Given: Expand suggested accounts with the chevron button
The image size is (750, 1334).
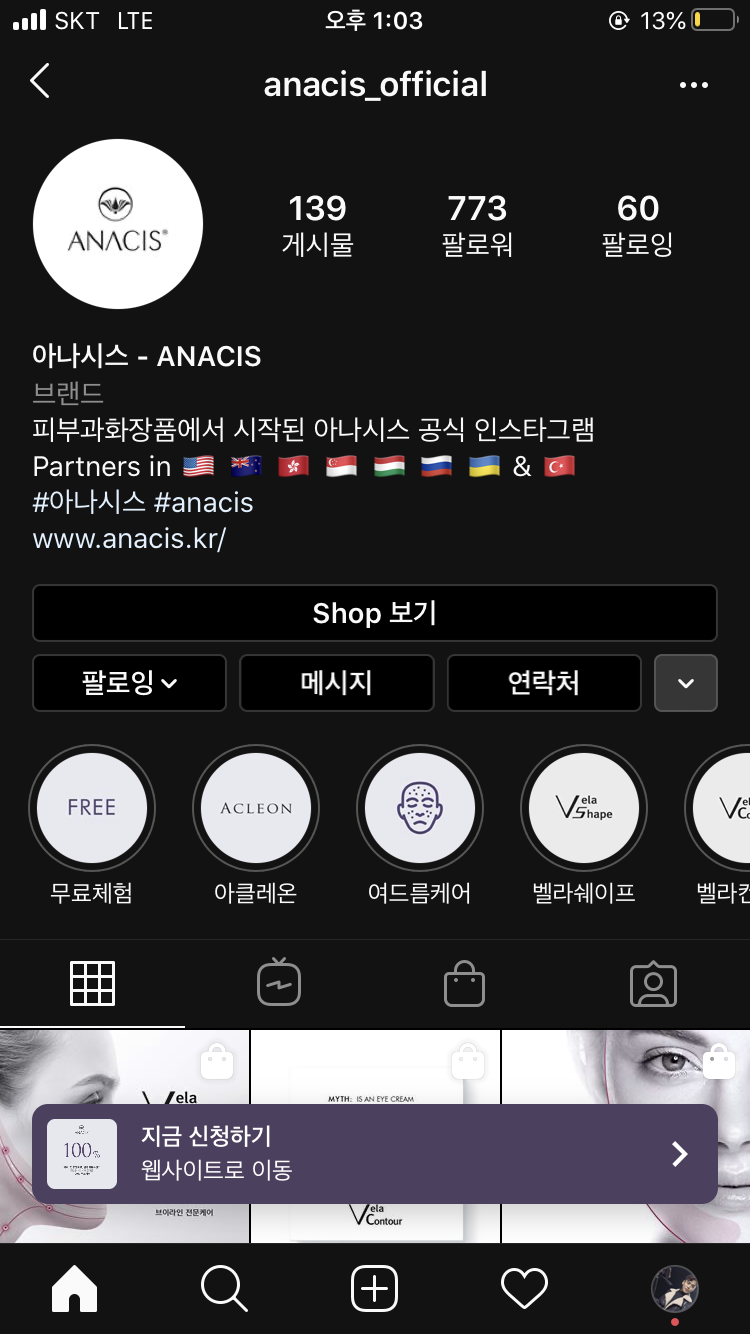Looking at the screenshot, I should pyautogui.click(x=686, y=683).
